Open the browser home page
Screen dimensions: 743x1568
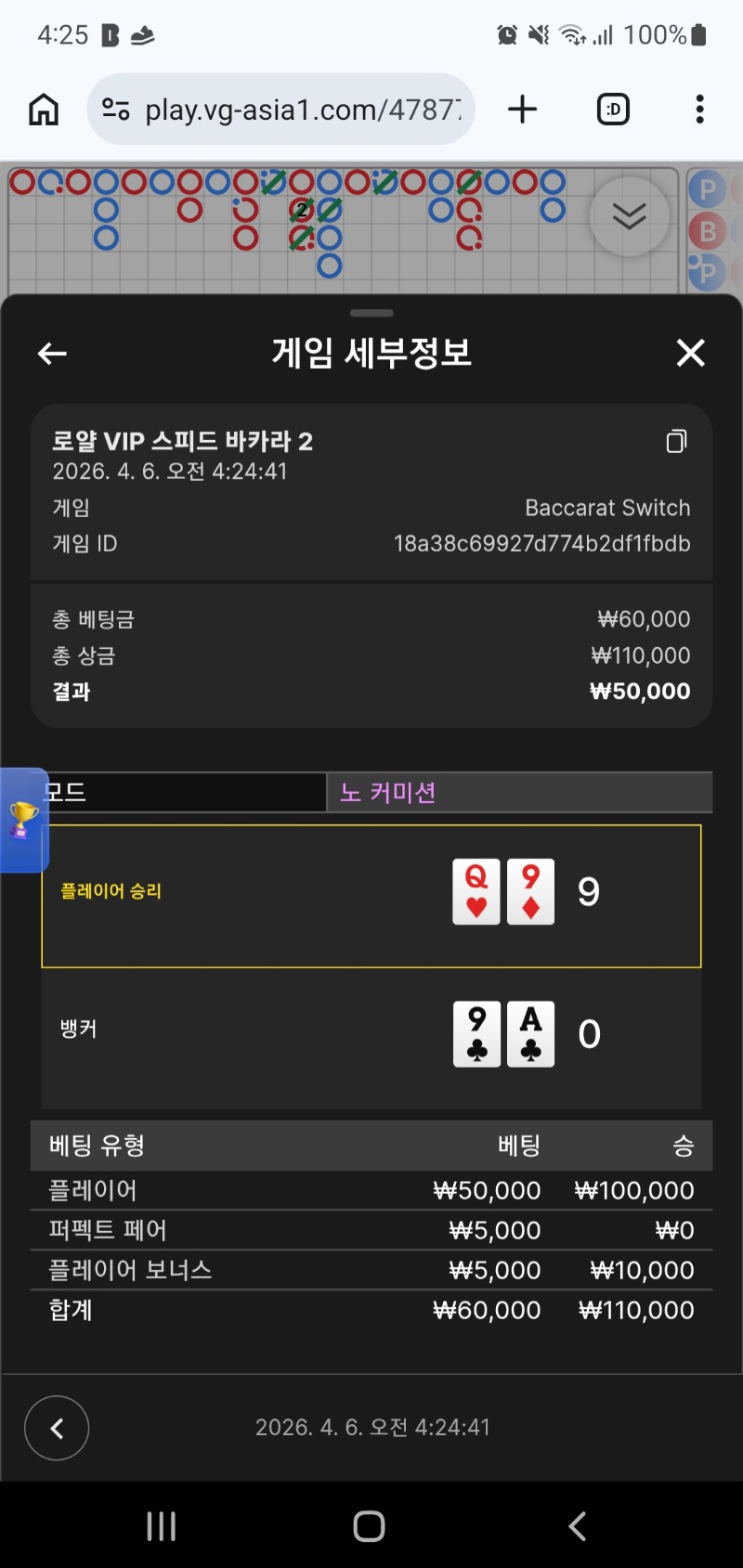(x=44, y=110)
